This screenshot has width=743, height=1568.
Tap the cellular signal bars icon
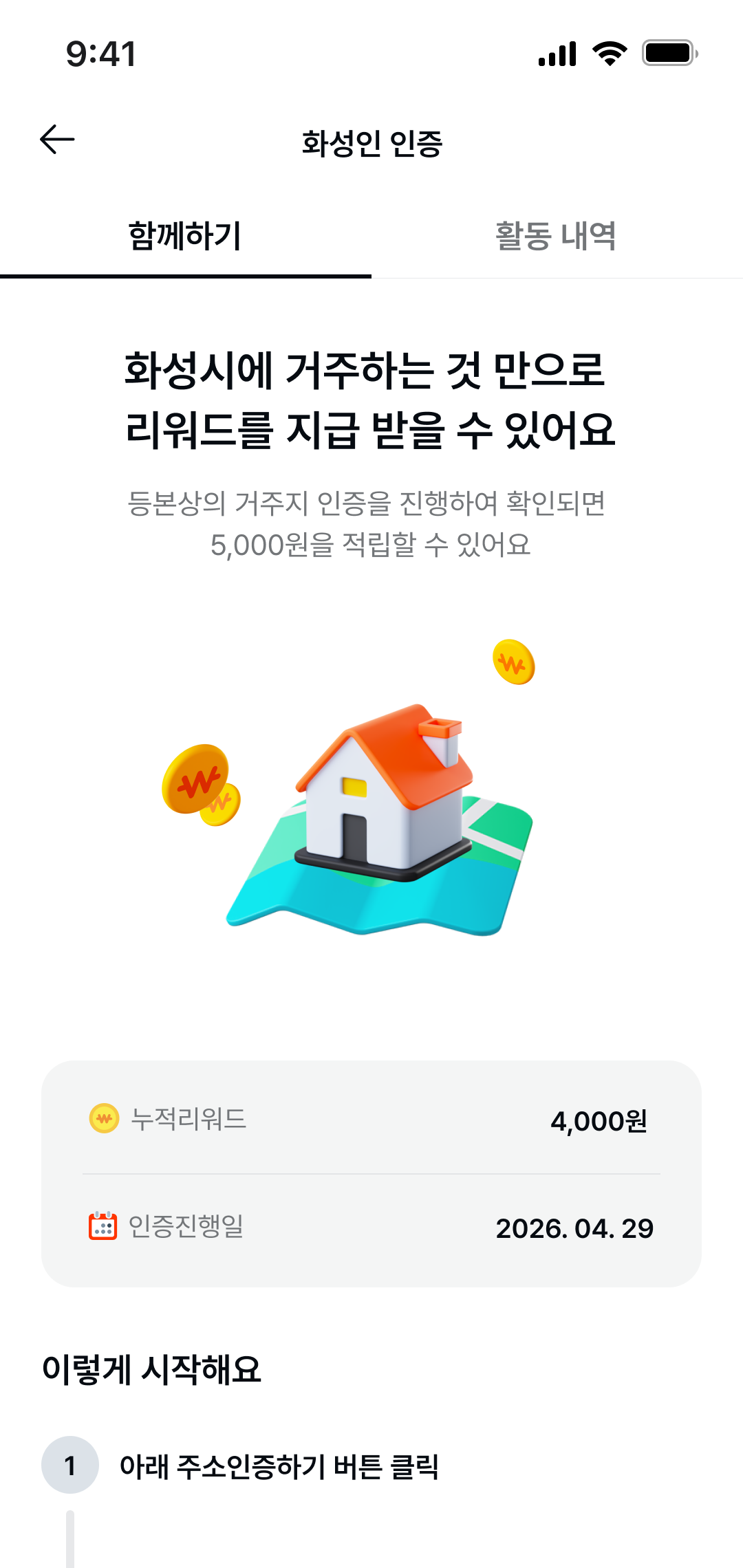pyautogui.click(x=558, y=54)
